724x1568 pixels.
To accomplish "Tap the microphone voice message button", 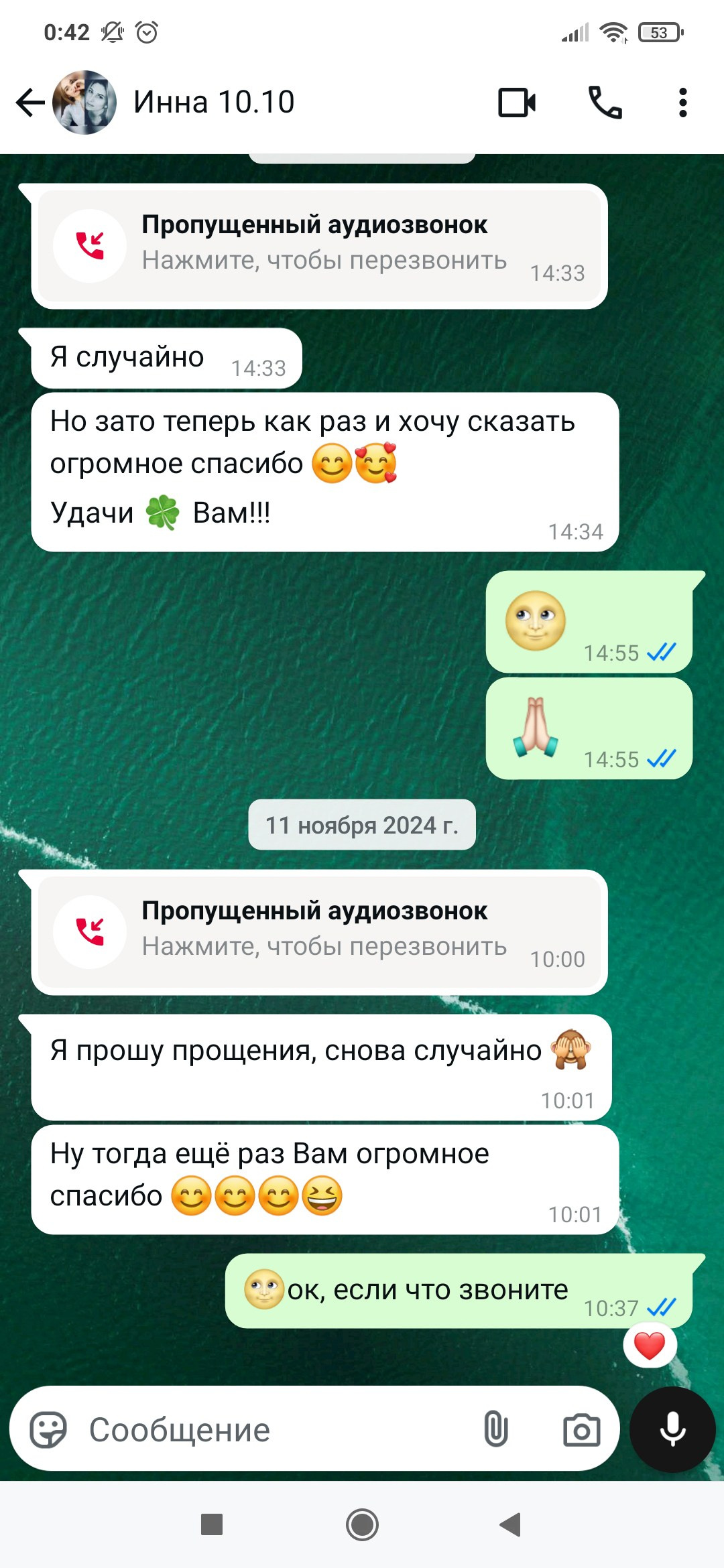I will pos(672,1429).
